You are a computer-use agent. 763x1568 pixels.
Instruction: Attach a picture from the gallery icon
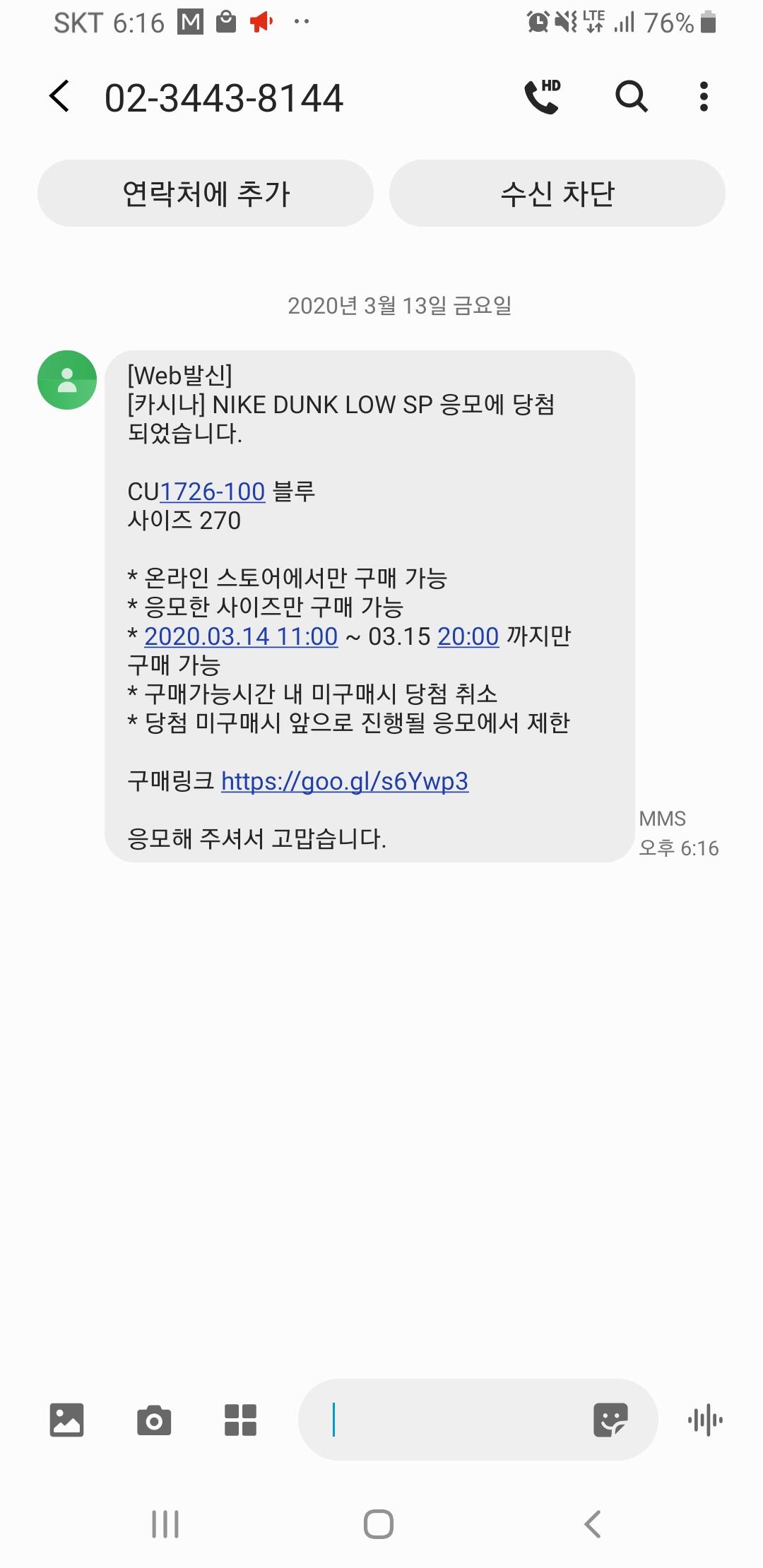click(67, 1420)
